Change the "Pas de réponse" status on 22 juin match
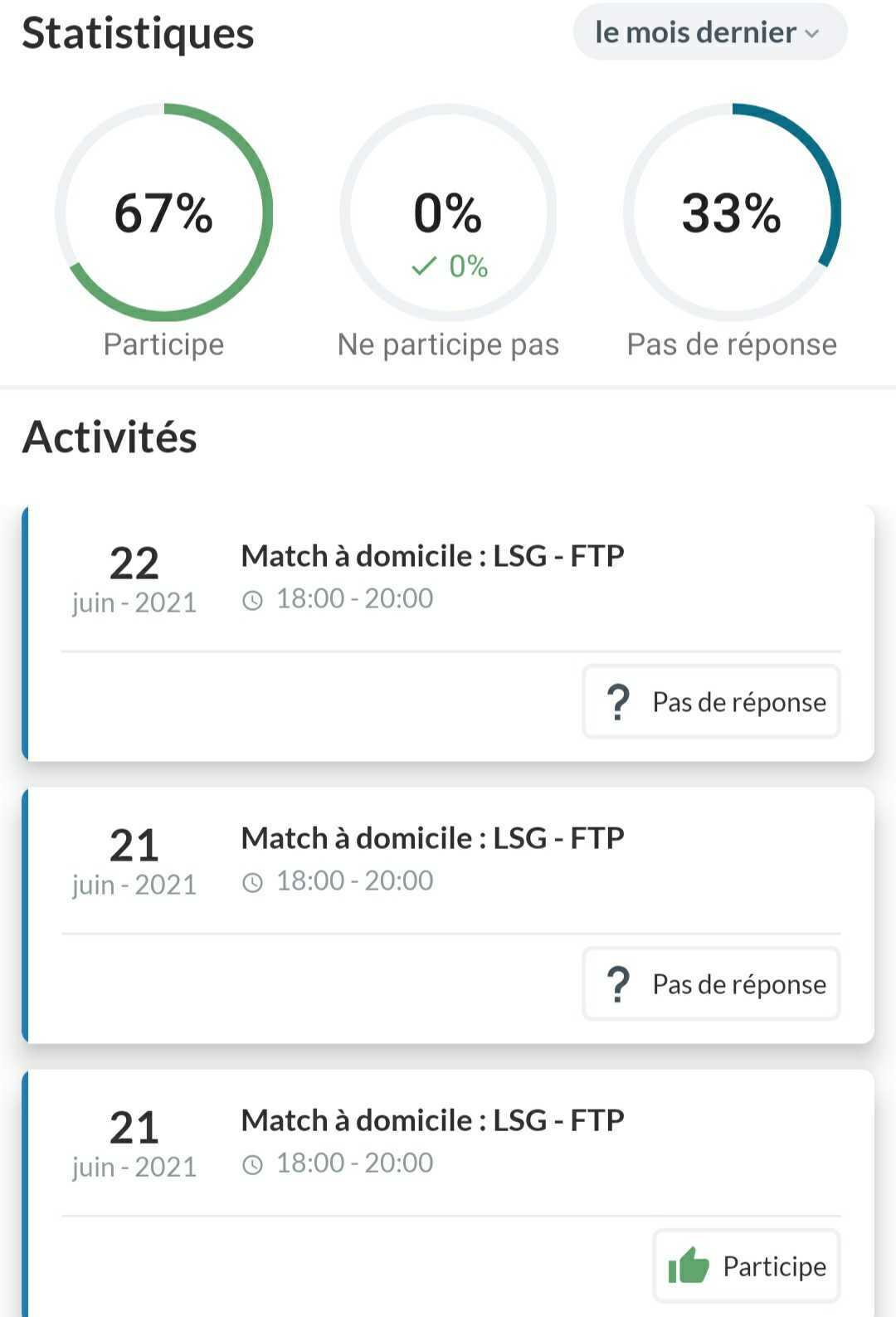Viewport: 896px width, 1317px height. [712, 702]
